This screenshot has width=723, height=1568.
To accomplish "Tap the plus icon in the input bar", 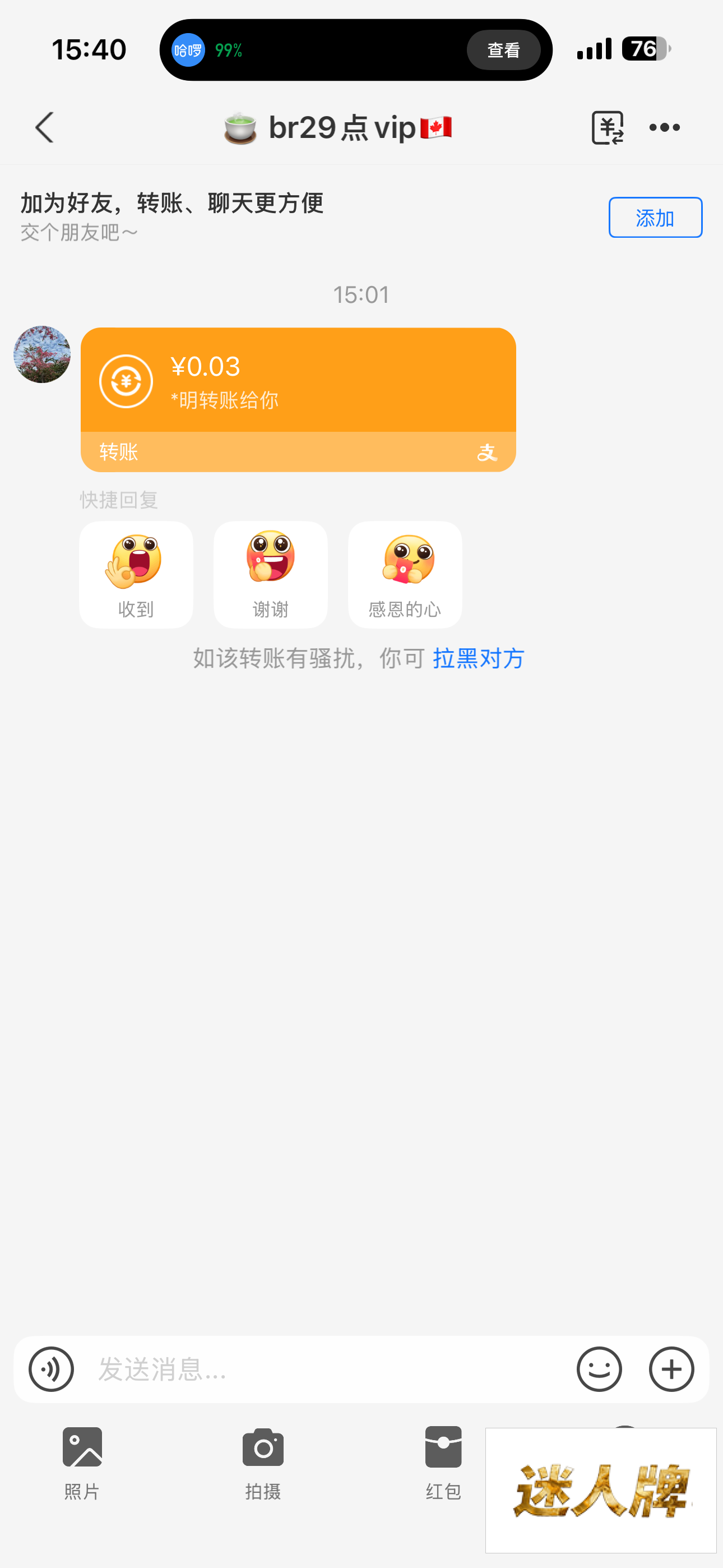I will 671,1369.
